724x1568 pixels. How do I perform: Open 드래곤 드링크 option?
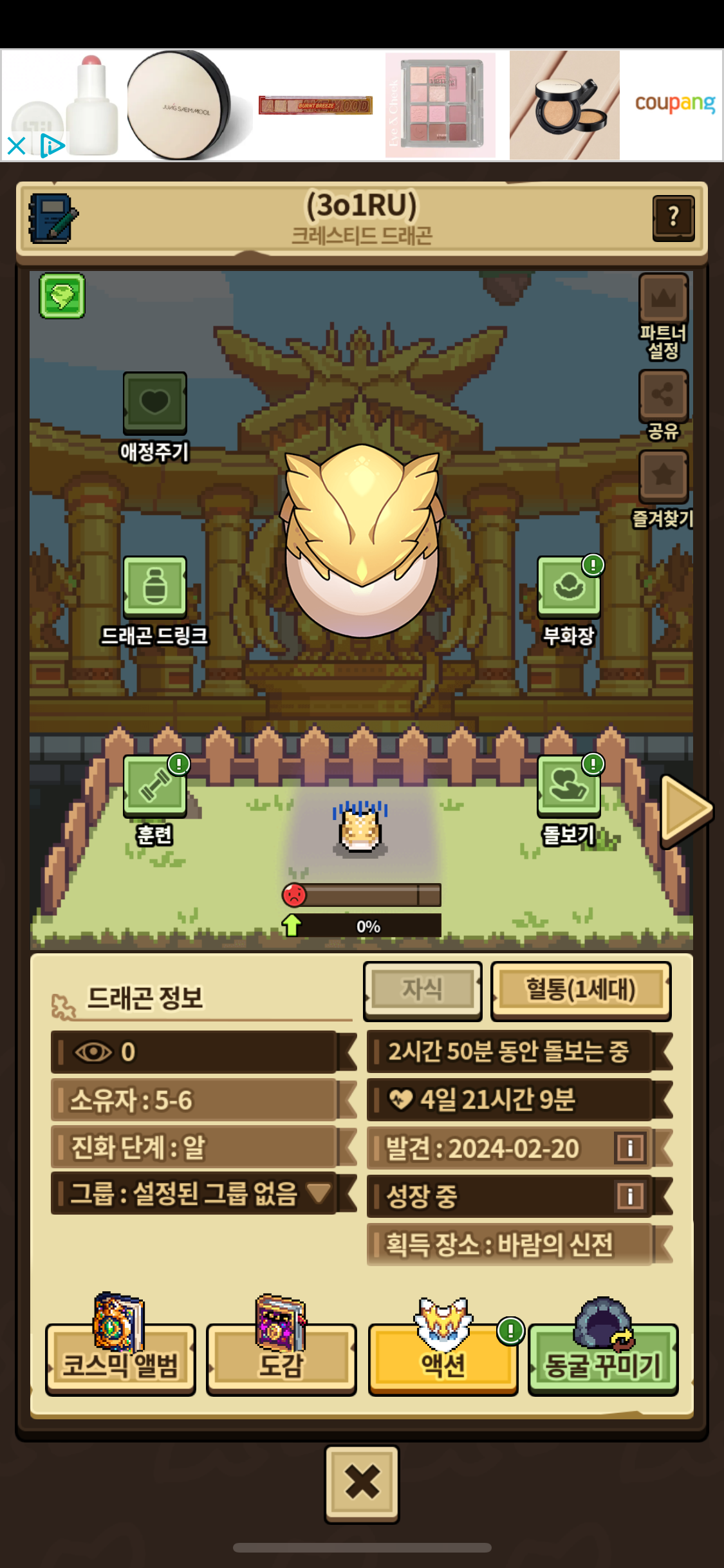pyautogui.click(x=154, y=588)
